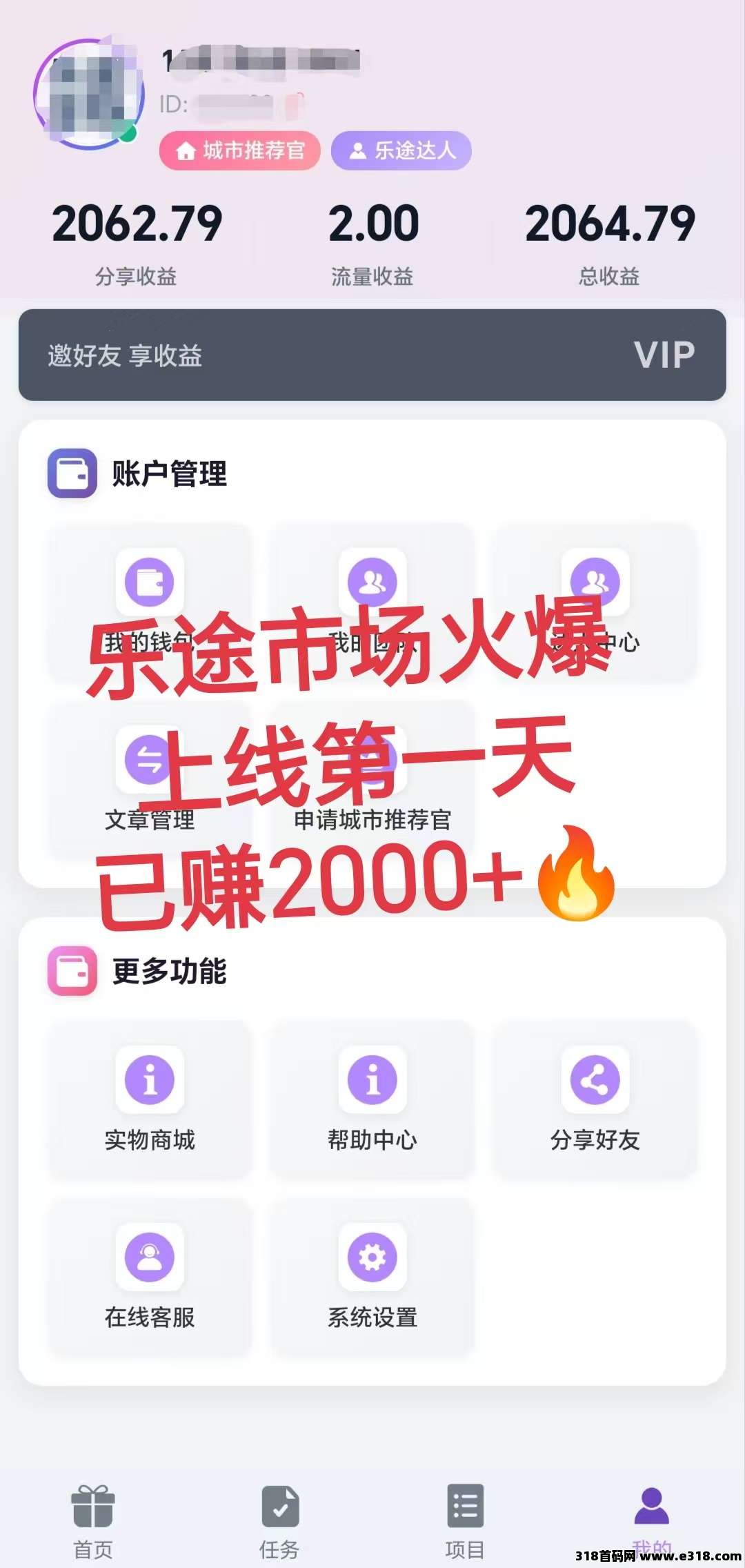Tap the 城市推荐官 badge

coord(239,152)
